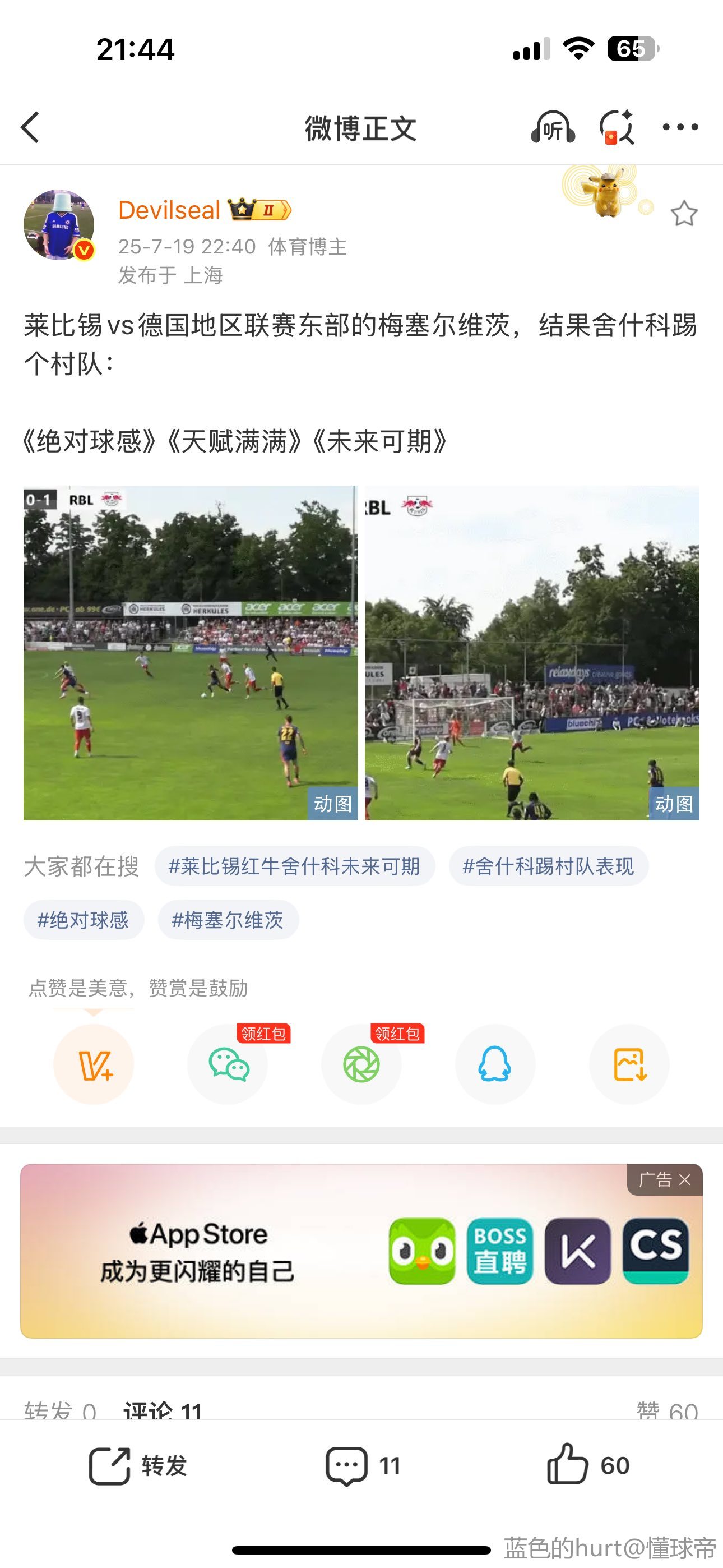Image resolution: width=723 pixels, height=1568 pixels.
Task: Like the post showing 60 likes
Action: (587, 1466)
